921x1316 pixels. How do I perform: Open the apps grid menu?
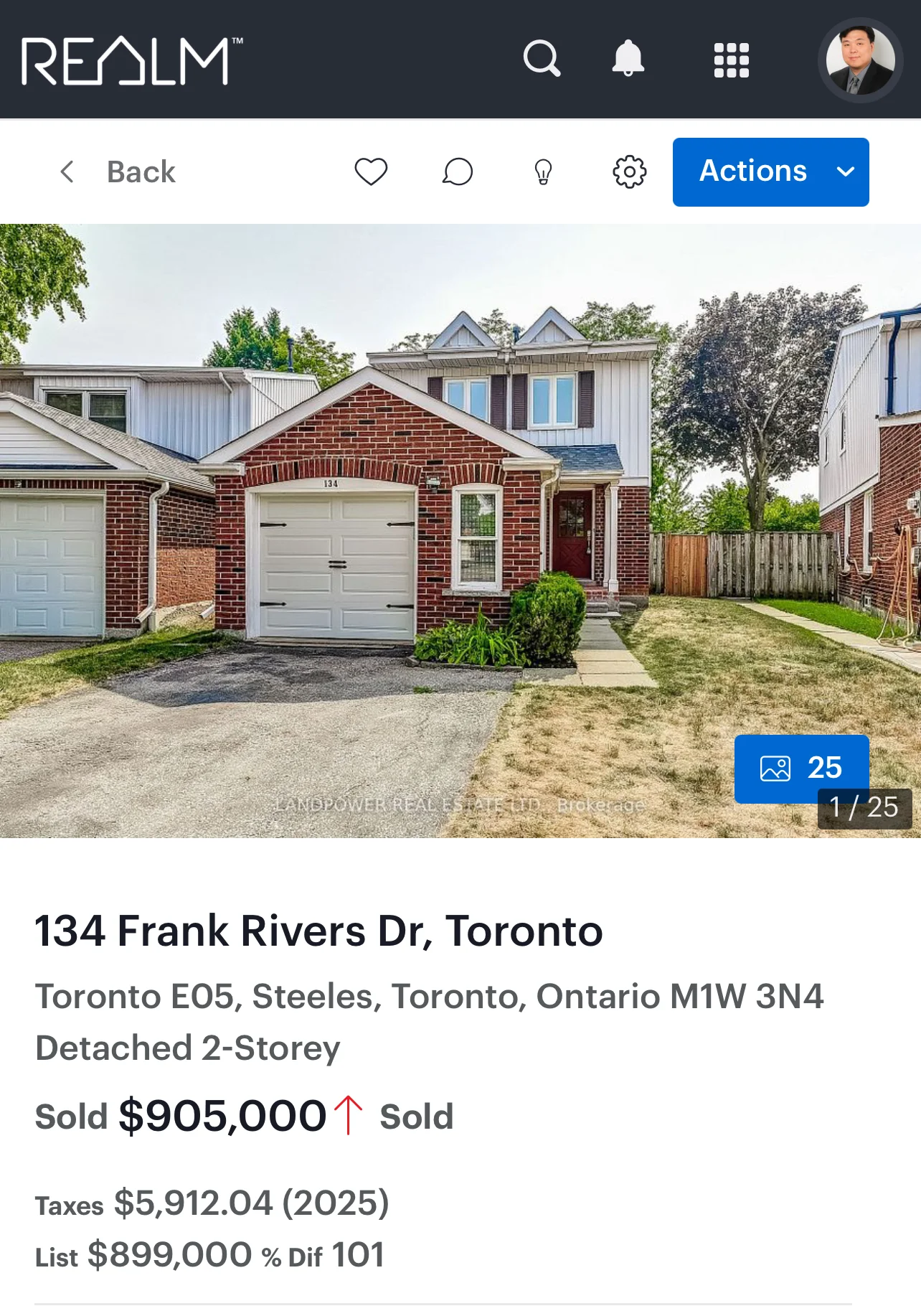coord(731,60)
